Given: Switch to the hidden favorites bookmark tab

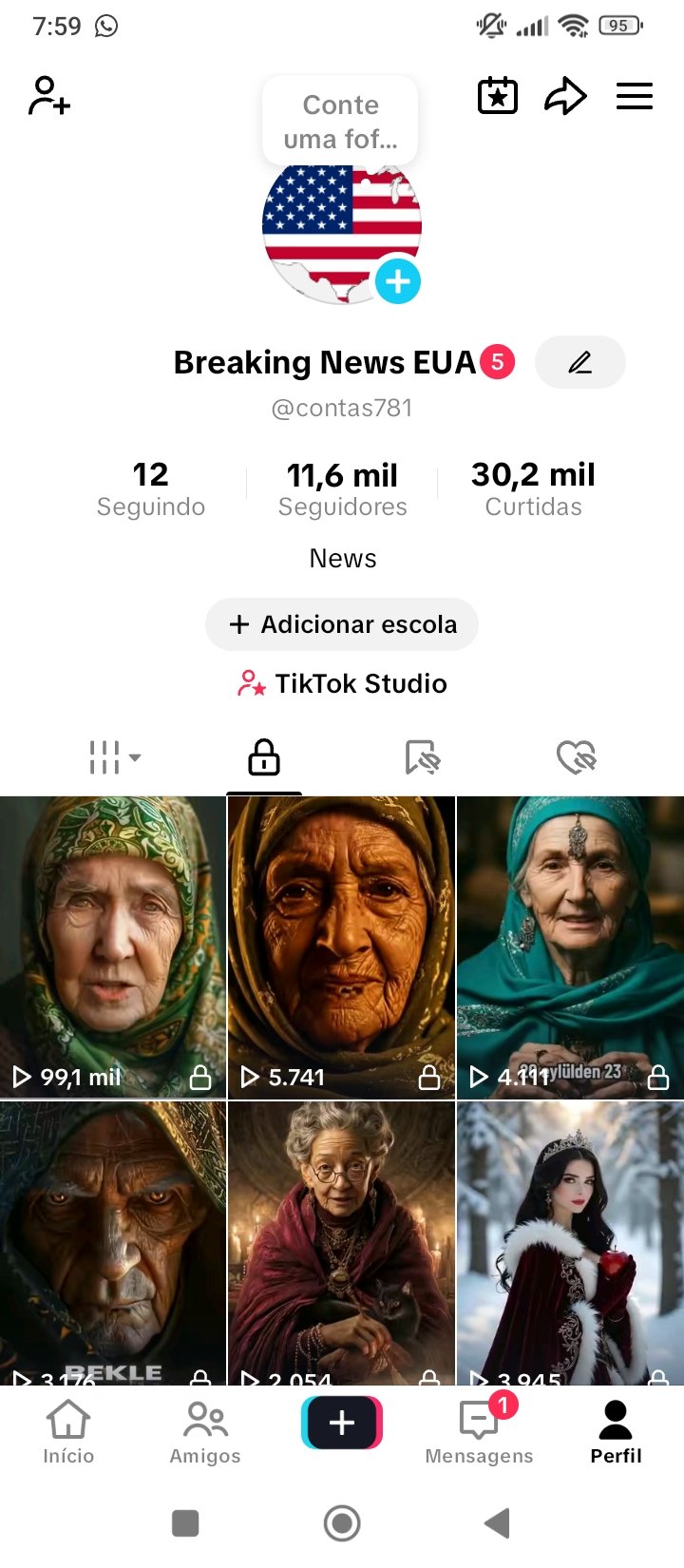Looking at the screenshot, I should click(422, 757).
